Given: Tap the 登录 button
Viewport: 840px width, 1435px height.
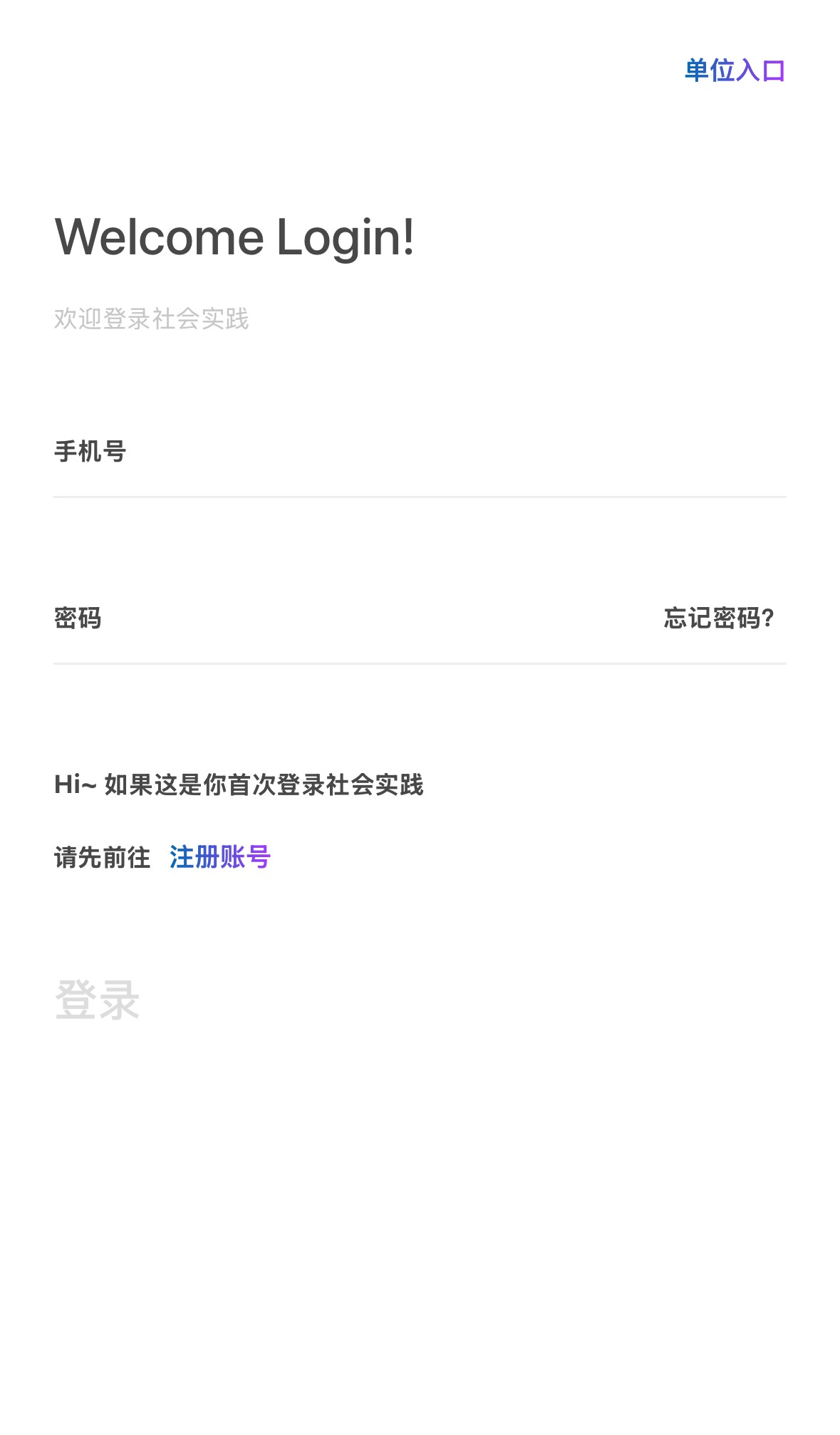Looking at the screenshot, I should 98,1000.
